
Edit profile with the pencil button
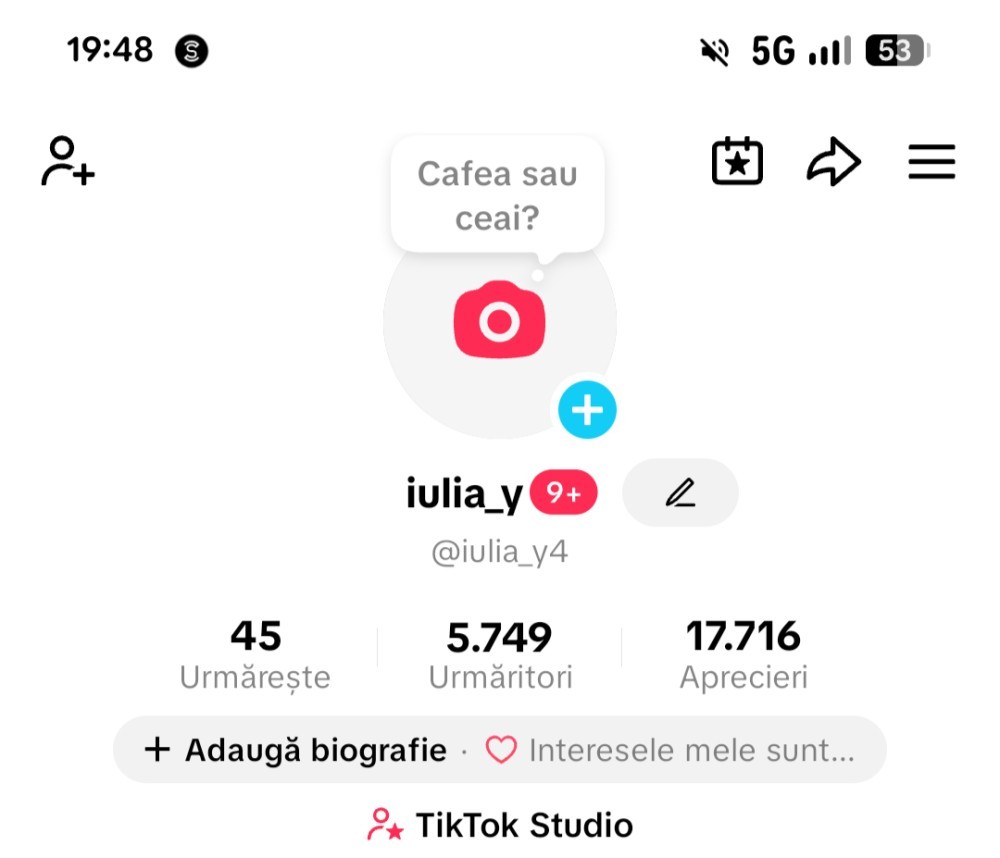tap(680, 492)
